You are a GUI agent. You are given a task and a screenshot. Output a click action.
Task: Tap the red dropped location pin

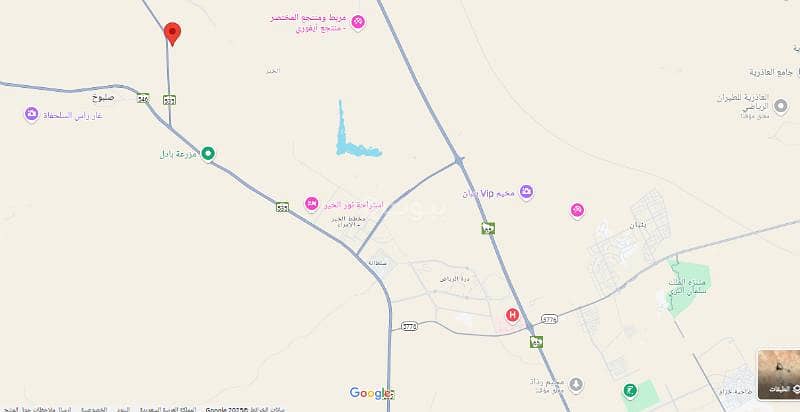(x=172, y=33)
